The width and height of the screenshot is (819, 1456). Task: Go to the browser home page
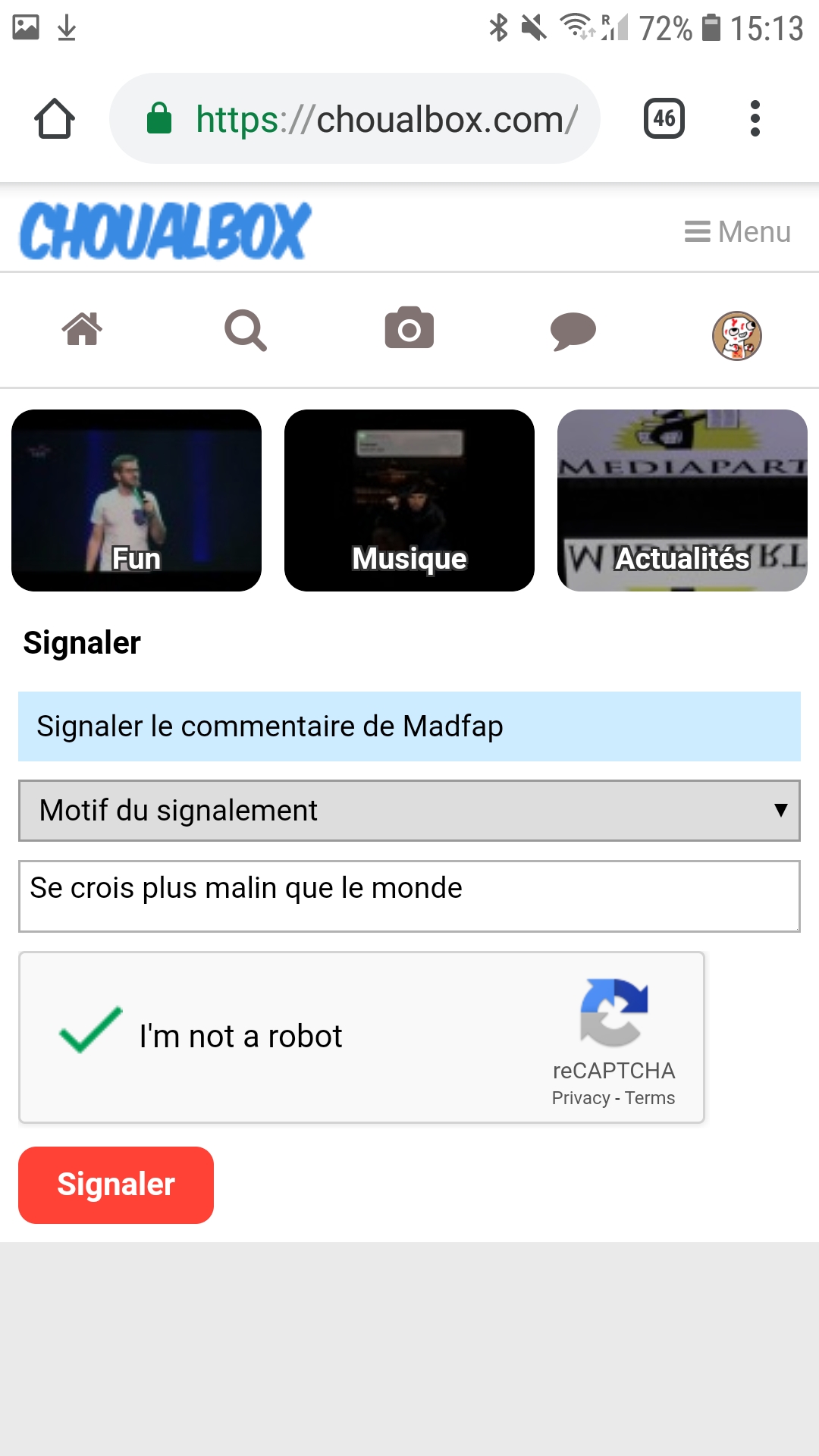pos(55,119)
